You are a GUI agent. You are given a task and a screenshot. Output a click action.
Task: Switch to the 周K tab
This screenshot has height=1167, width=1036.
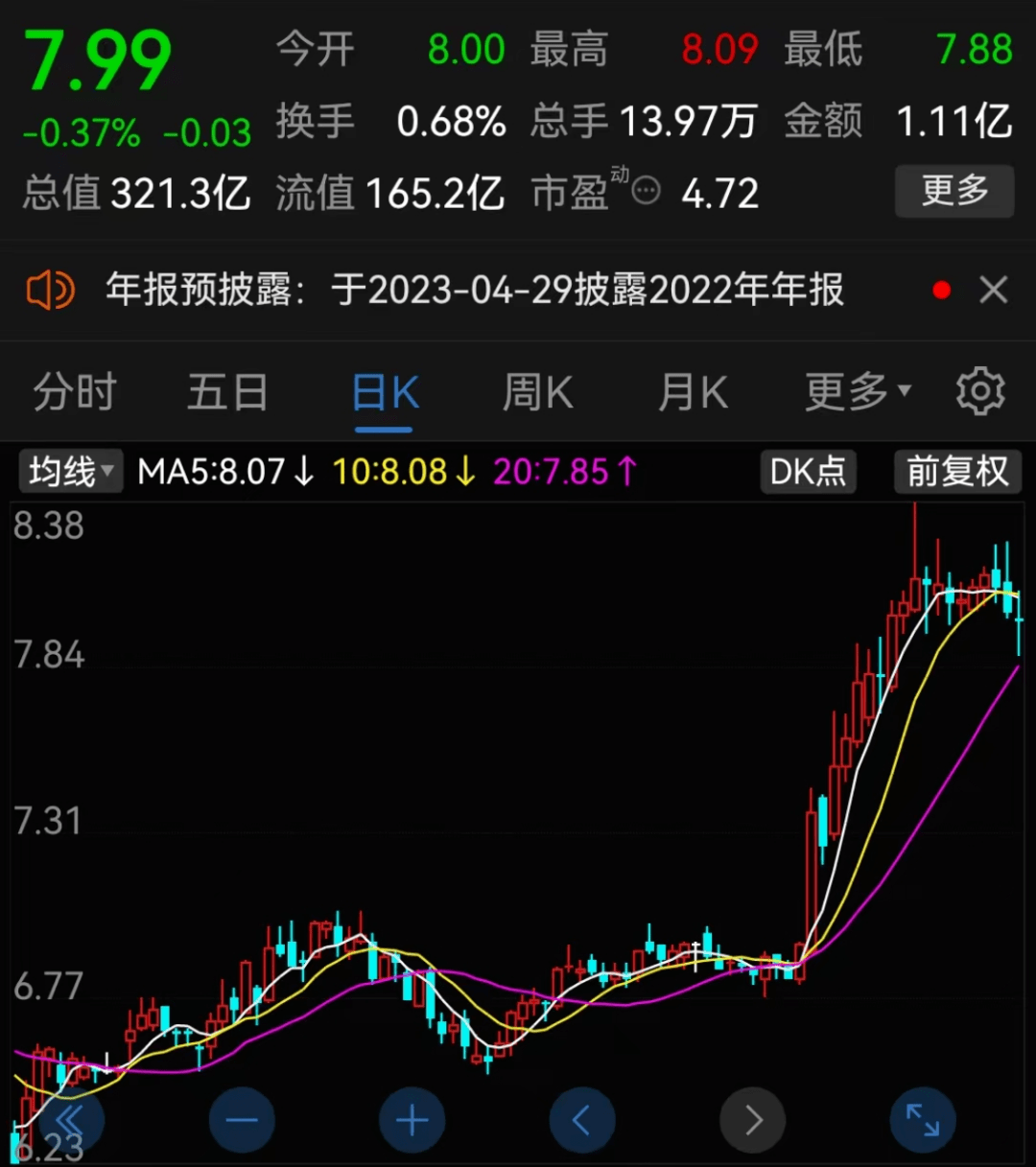point(537,390)
